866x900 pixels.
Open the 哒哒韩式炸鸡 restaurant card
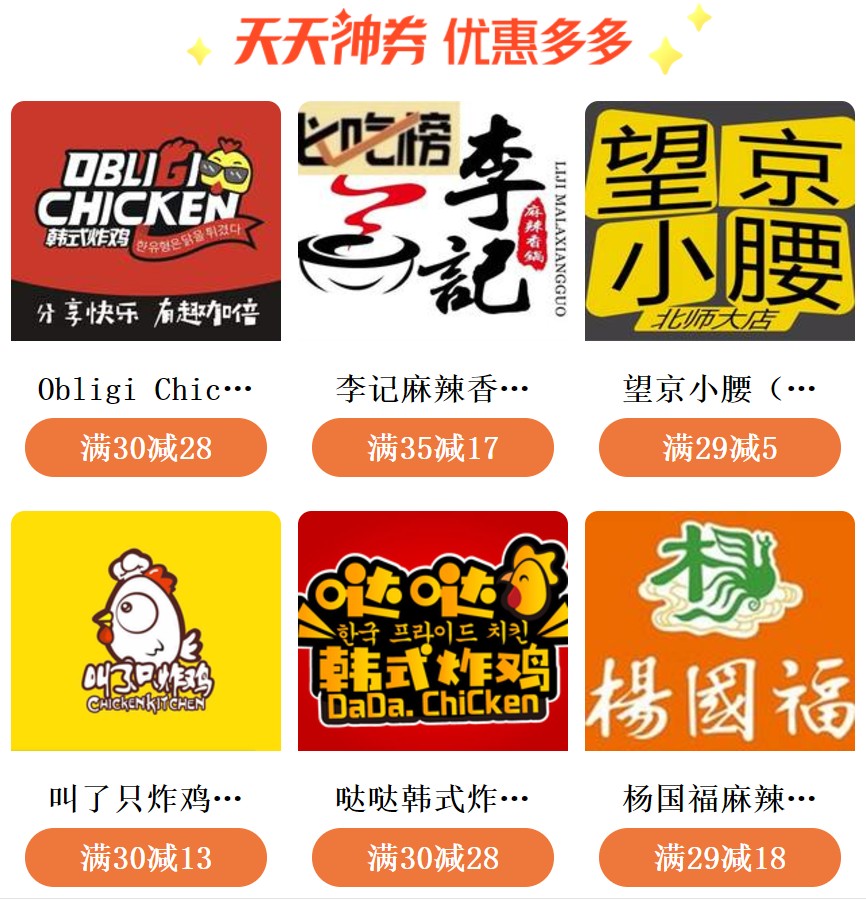(432, 631)
